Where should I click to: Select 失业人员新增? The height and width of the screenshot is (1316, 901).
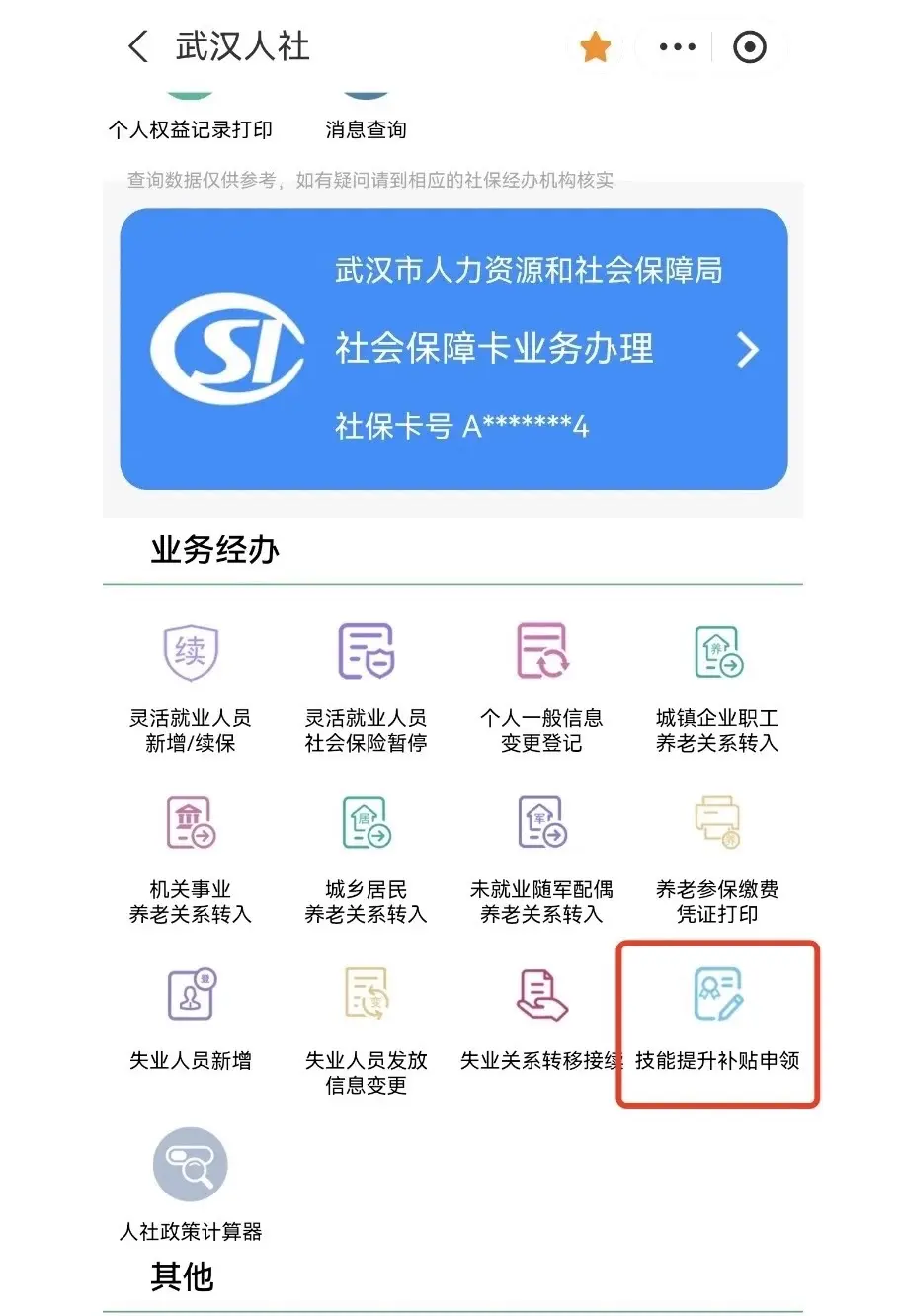[190, 1018]
